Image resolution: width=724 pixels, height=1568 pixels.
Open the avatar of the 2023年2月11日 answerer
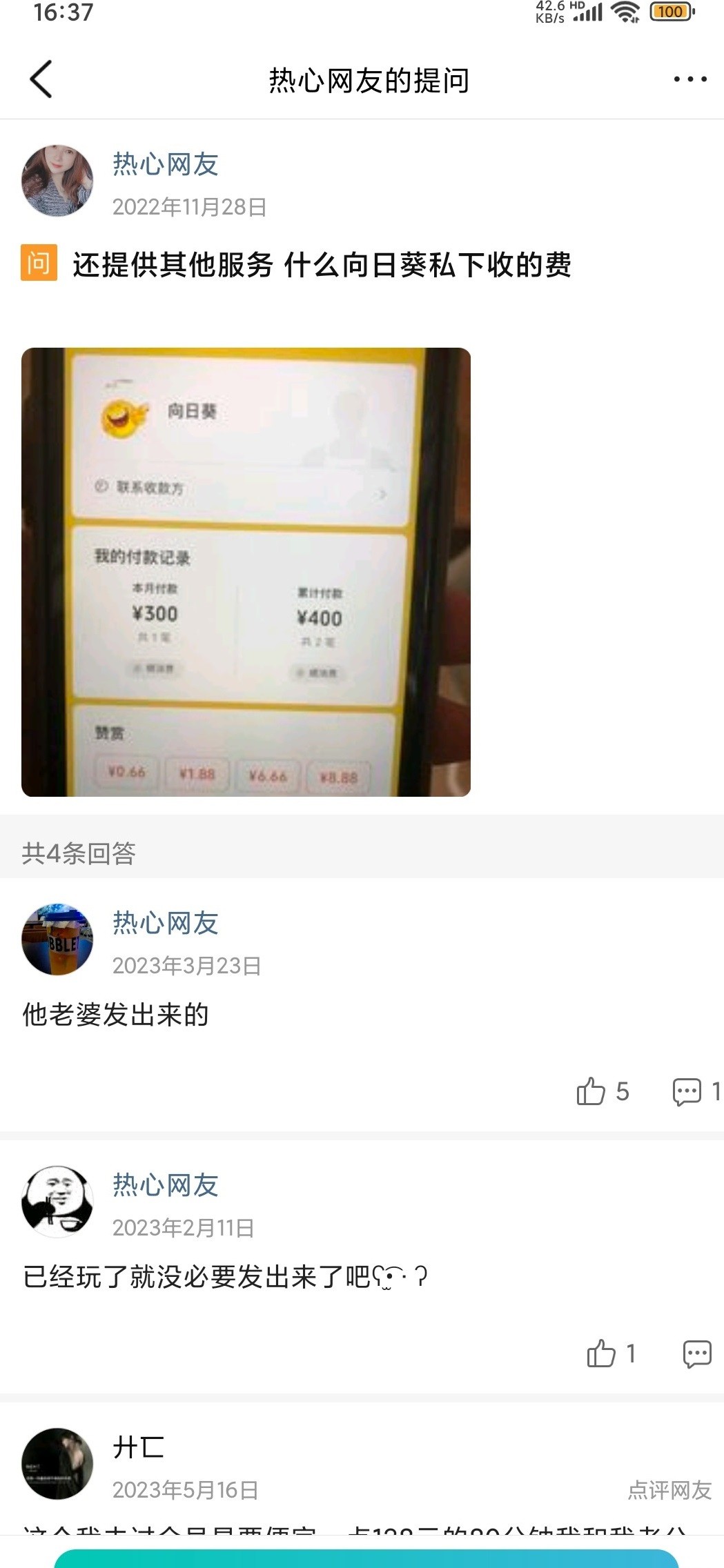(x=57, y=1202)
